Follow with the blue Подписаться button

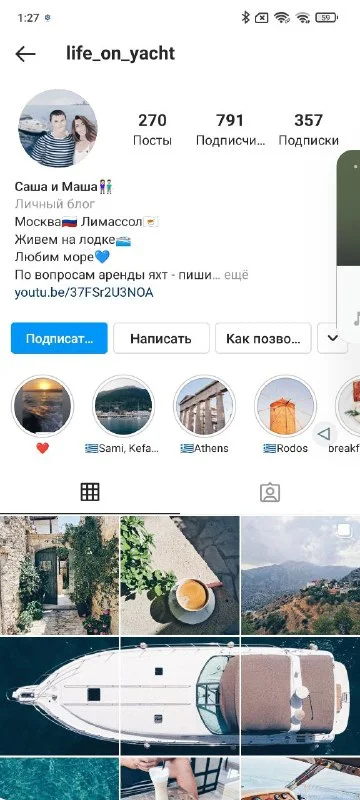coord(59,338)
